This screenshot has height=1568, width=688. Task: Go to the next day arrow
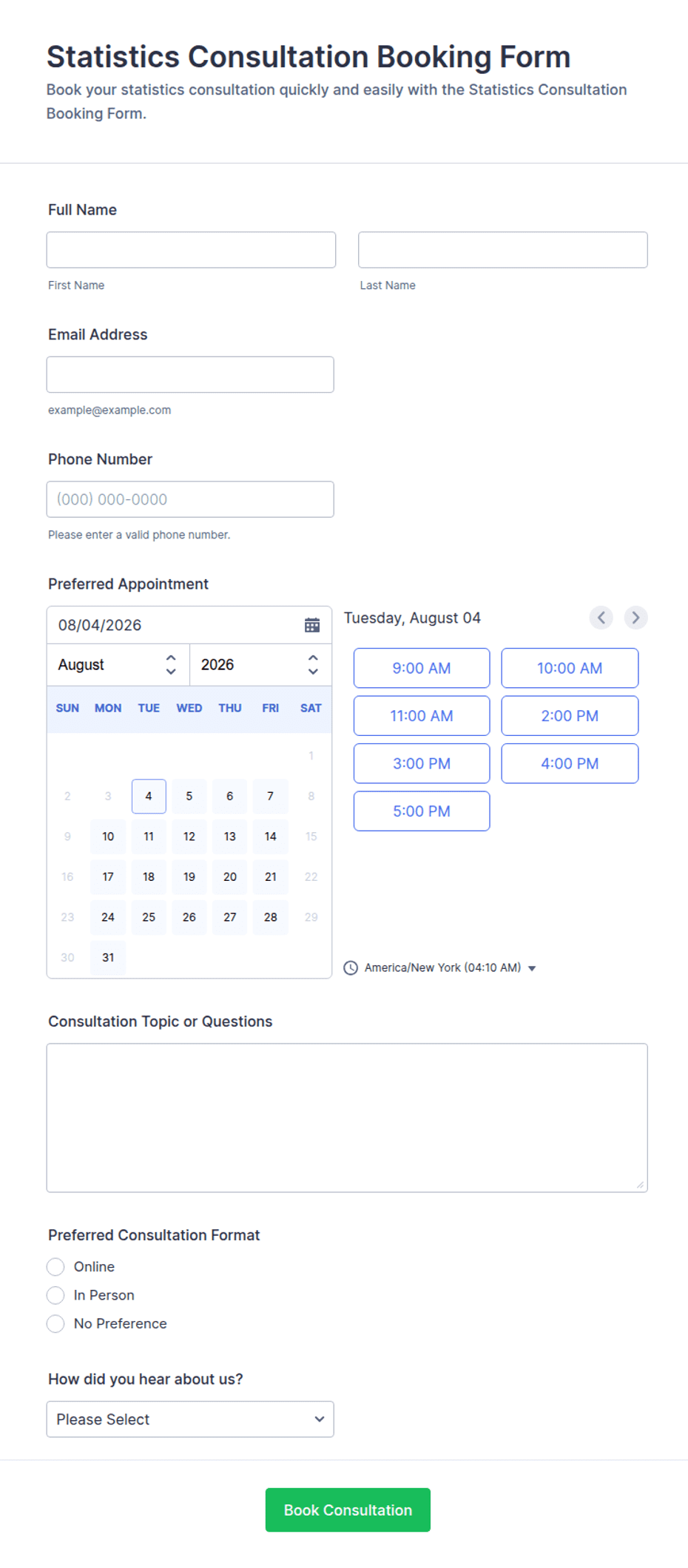coord(635,618)
